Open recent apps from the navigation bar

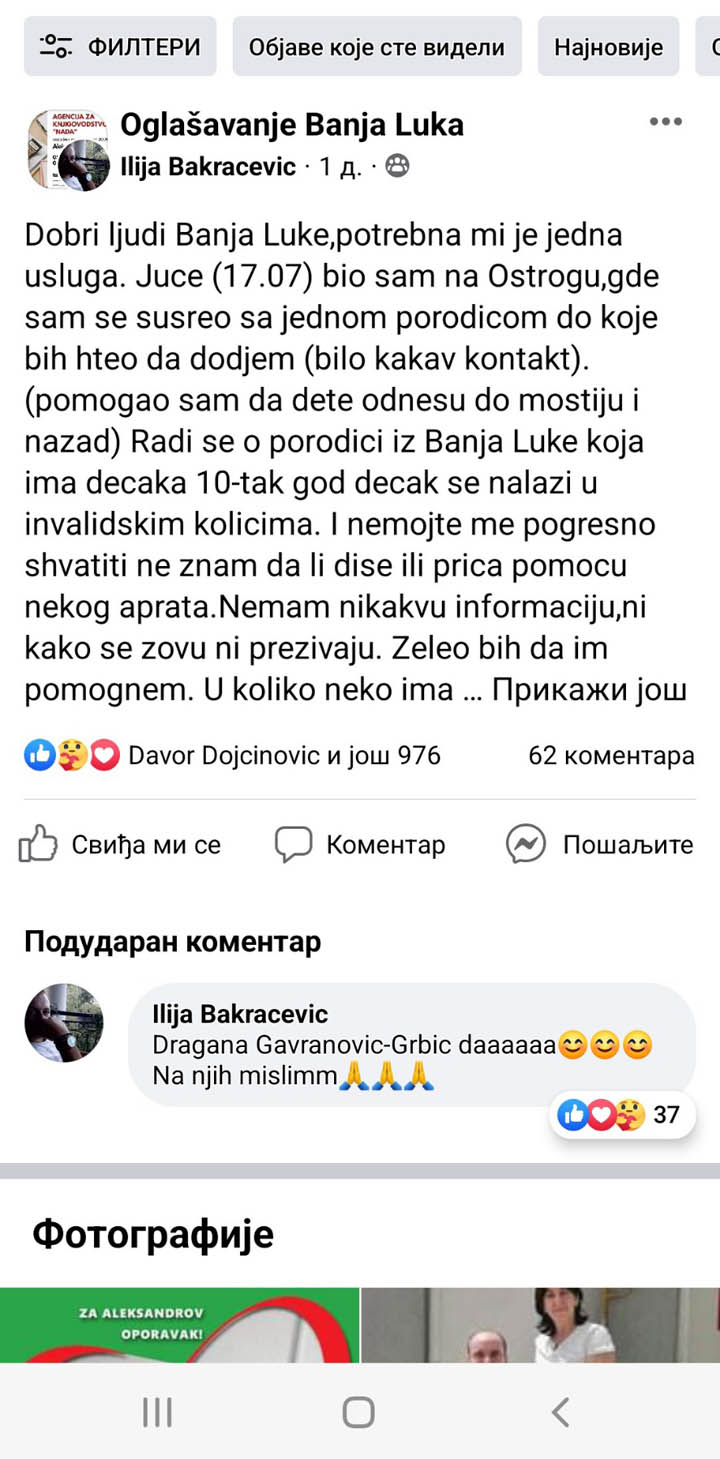click(x=157, y=1412)
